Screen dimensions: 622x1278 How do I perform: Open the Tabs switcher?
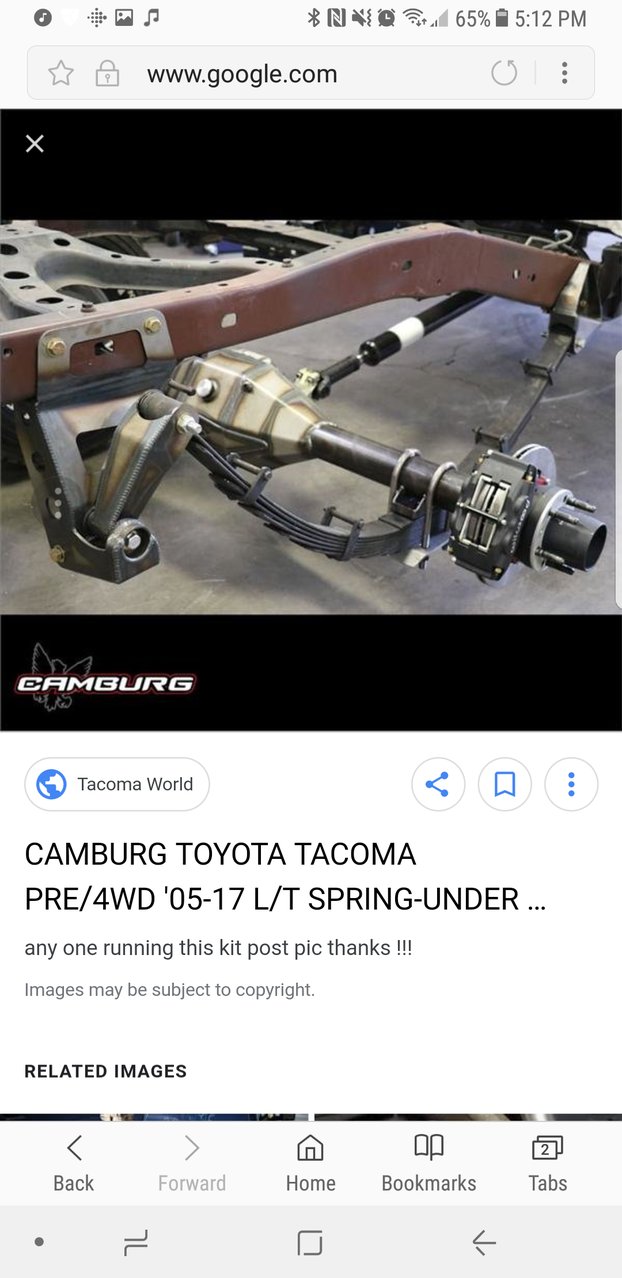pyautogui.click(x=547, y=1164)
